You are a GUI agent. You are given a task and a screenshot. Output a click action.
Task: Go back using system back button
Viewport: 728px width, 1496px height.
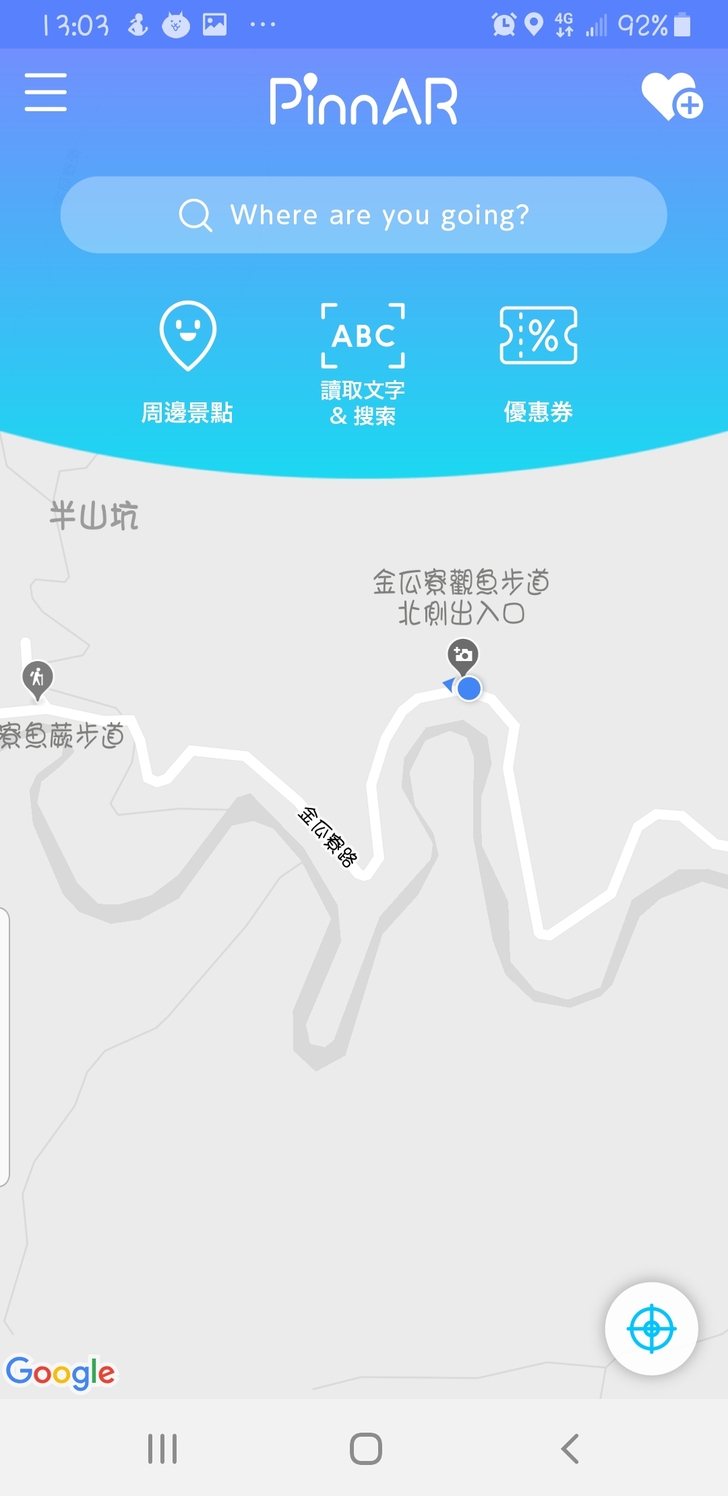[569, 1448]
